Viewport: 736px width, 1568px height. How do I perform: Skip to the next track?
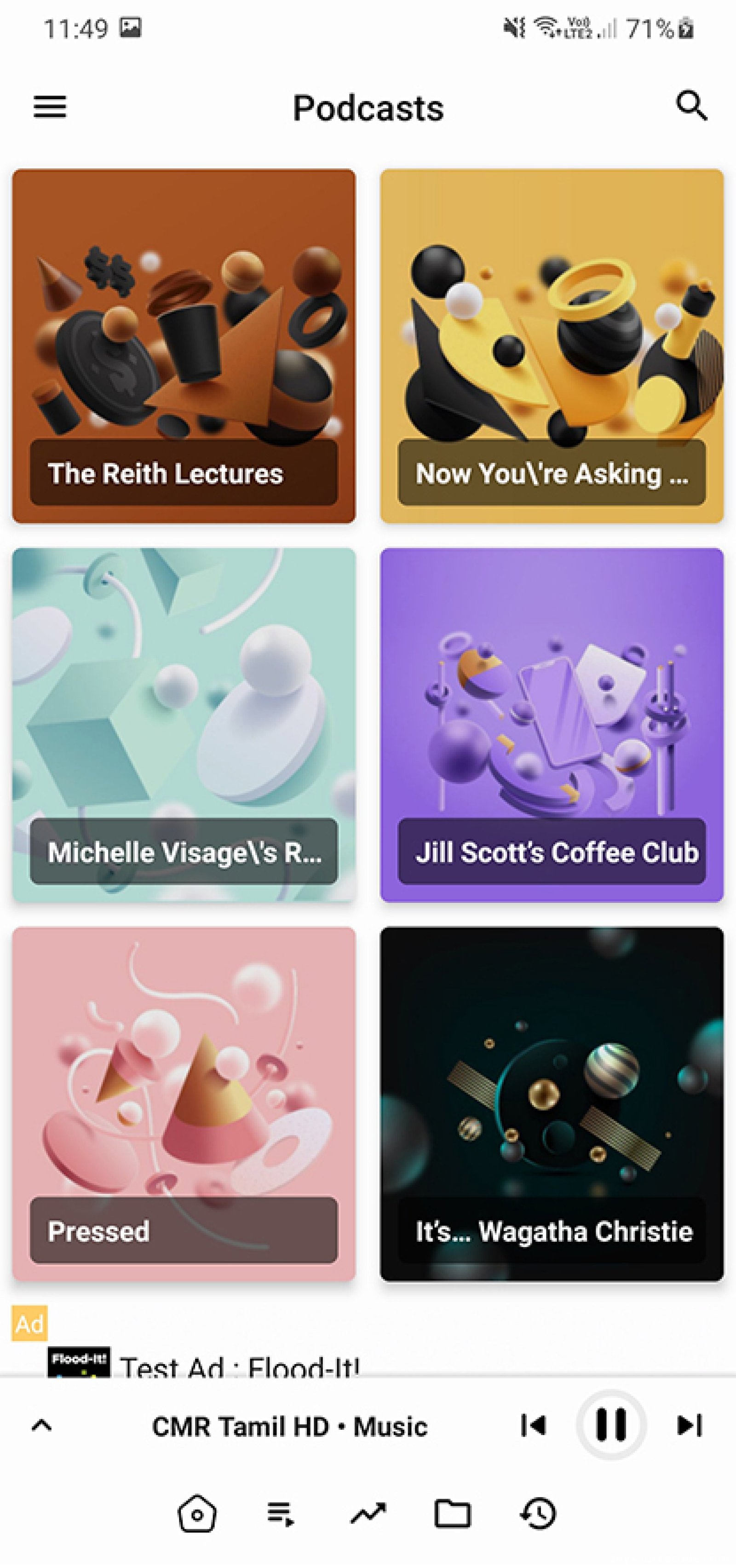tap(690, 1425)
